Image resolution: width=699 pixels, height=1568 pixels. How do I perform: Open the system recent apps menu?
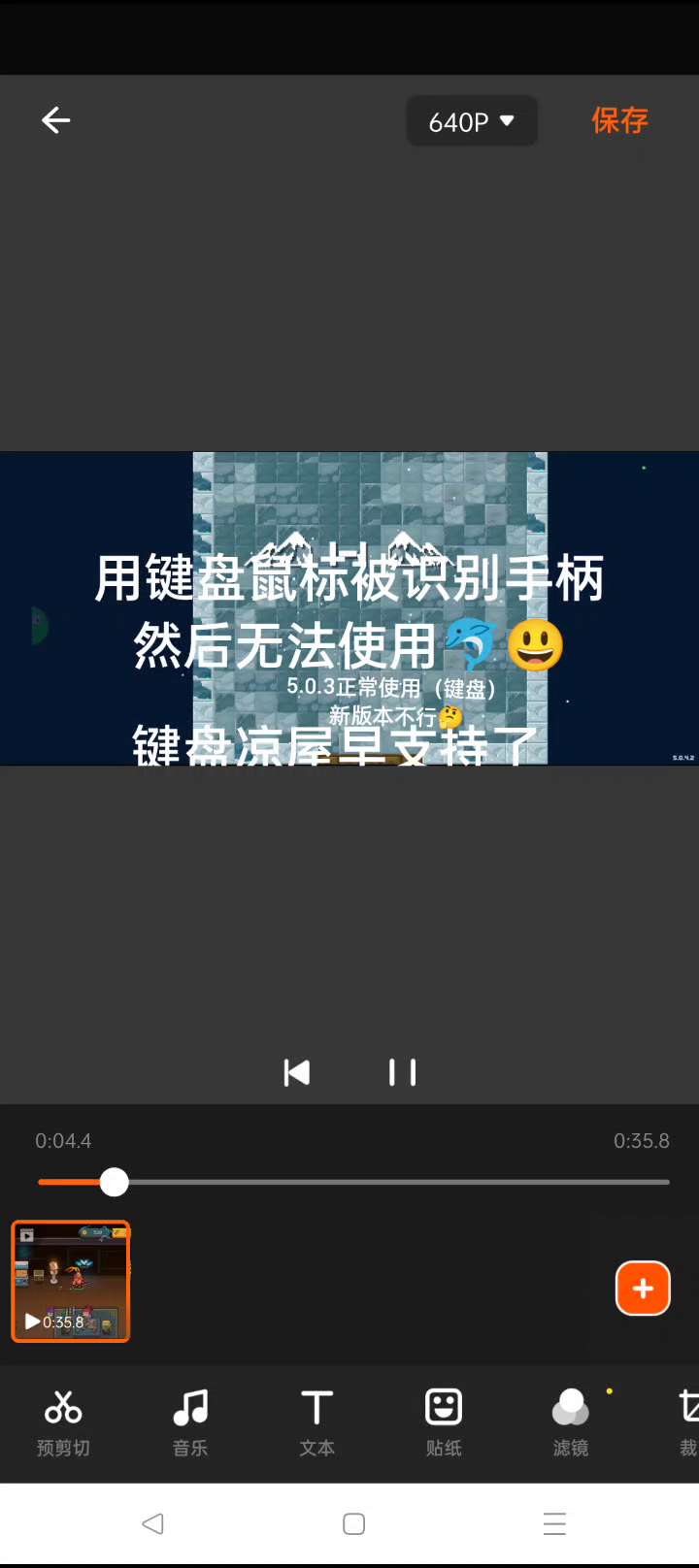pos(554,1524)
